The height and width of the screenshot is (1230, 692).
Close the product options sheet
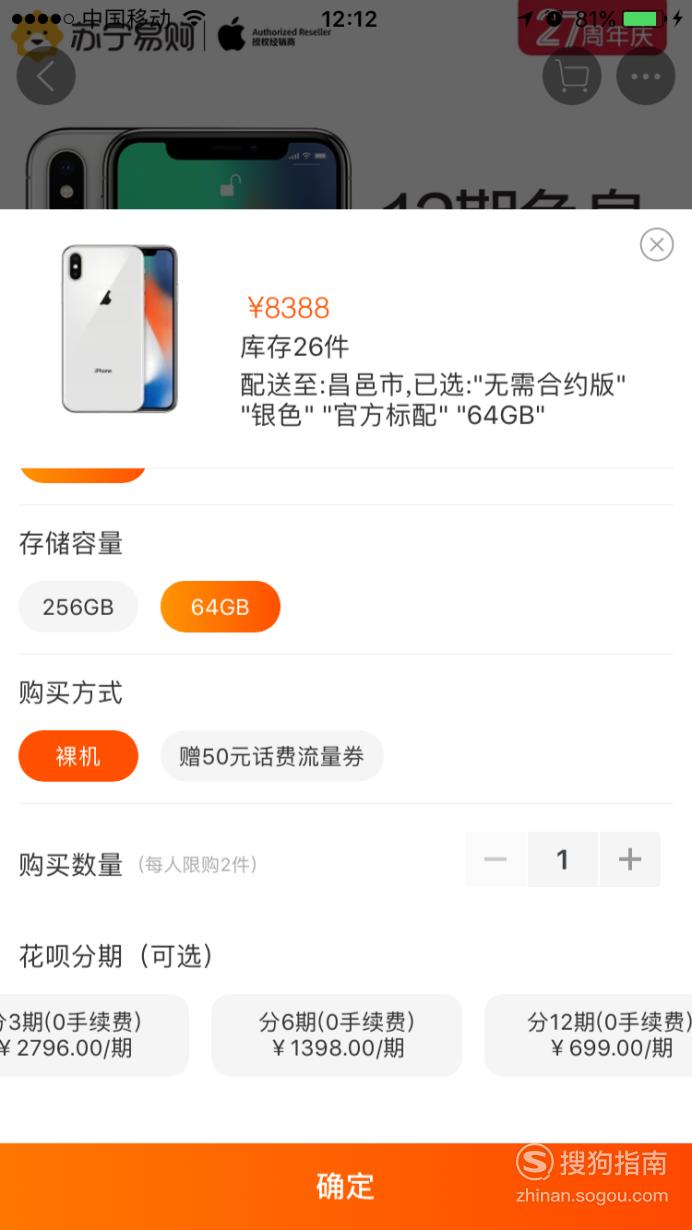point(656,244)
